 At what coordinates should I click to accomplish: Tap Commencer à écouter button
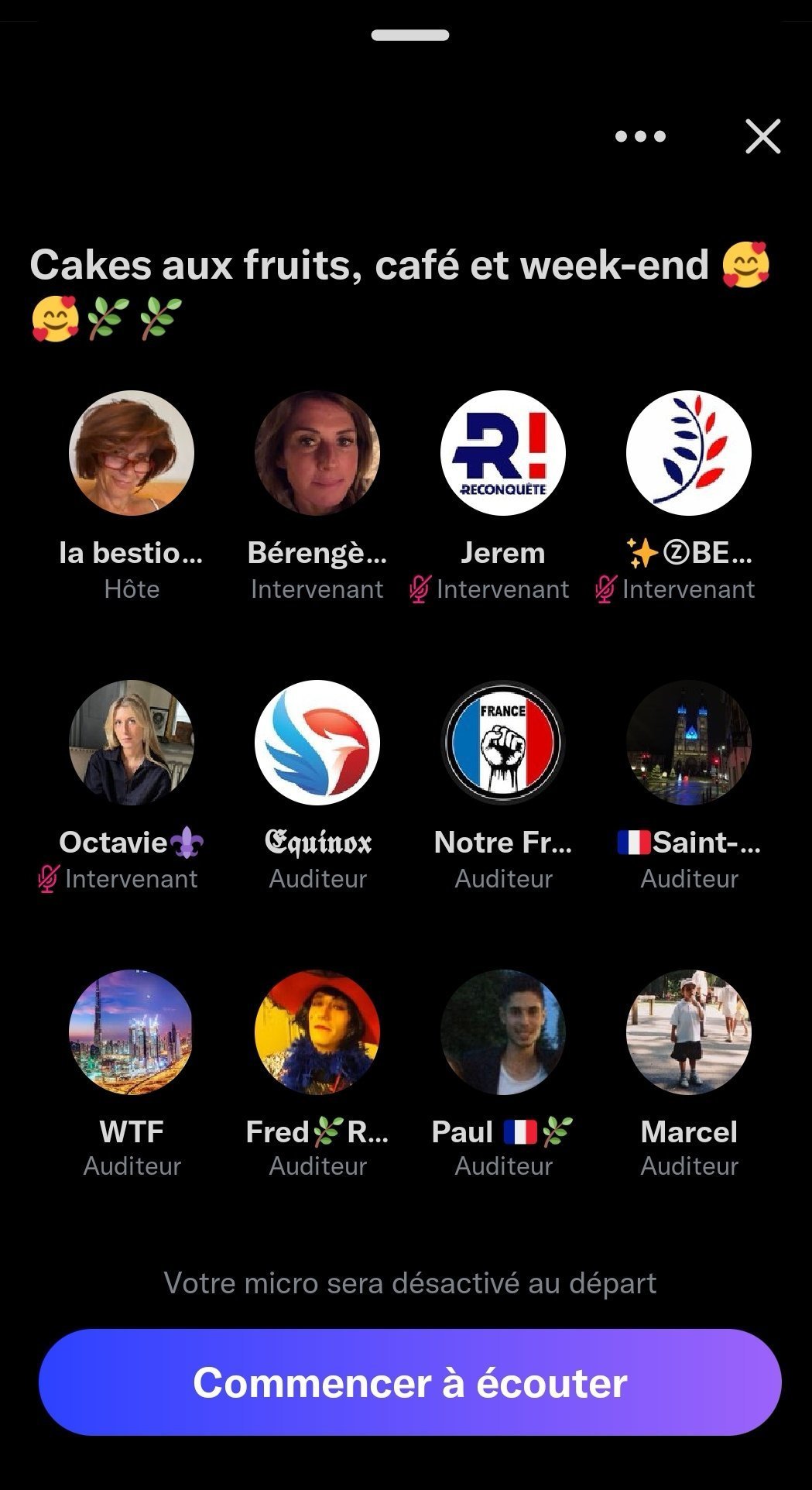(409, 1382)
